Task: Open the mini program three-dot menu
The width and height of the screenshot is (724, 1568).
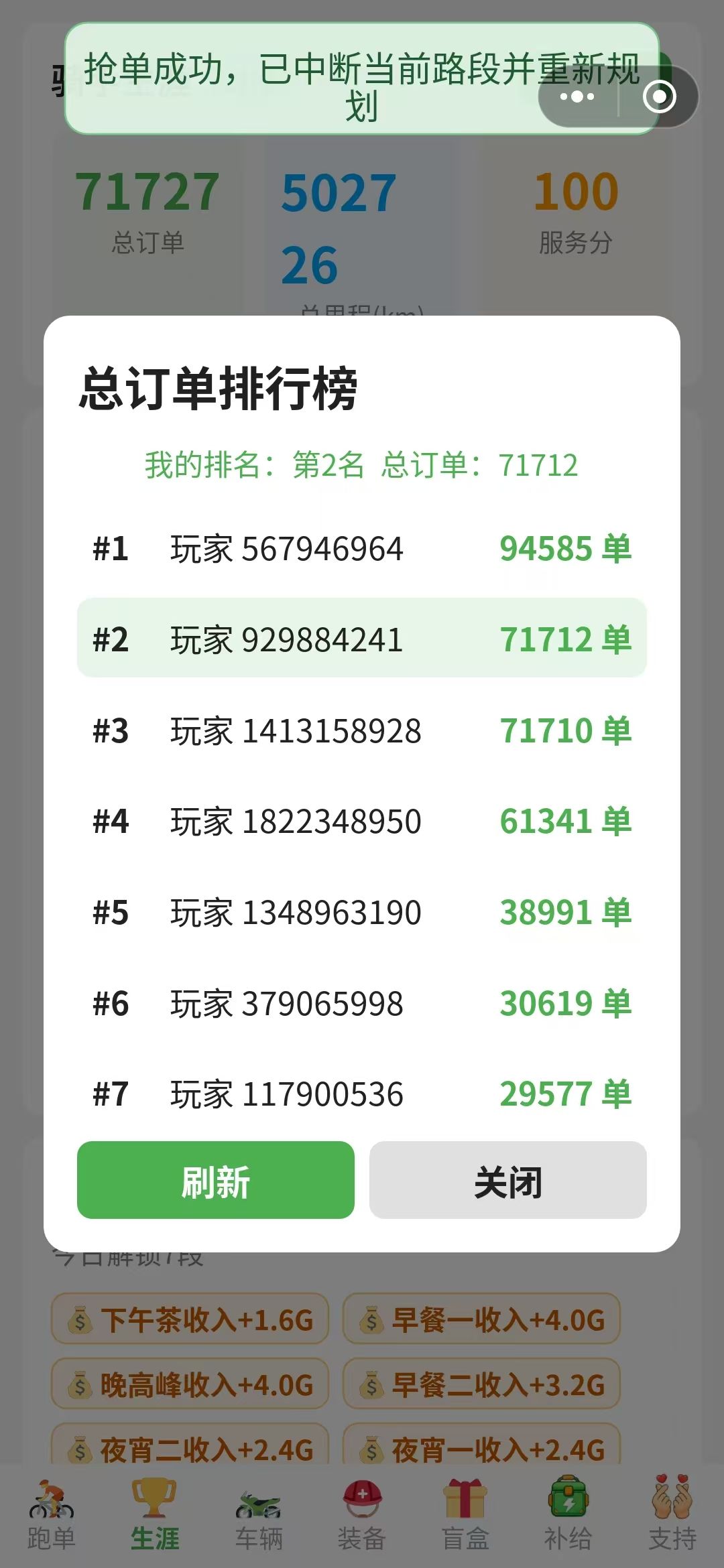Action: point(577,97)
